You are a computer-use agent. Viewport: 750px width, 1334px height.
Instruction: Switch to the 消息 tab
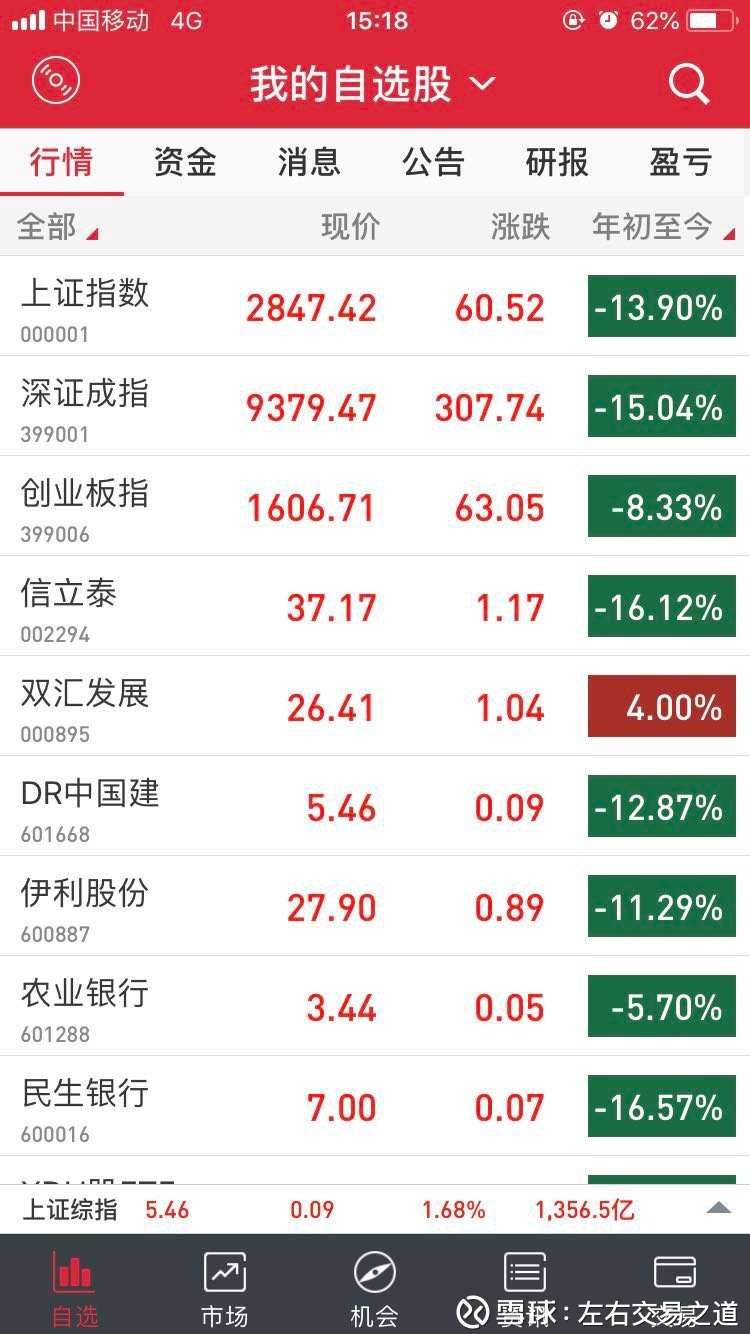click(309, 162)
